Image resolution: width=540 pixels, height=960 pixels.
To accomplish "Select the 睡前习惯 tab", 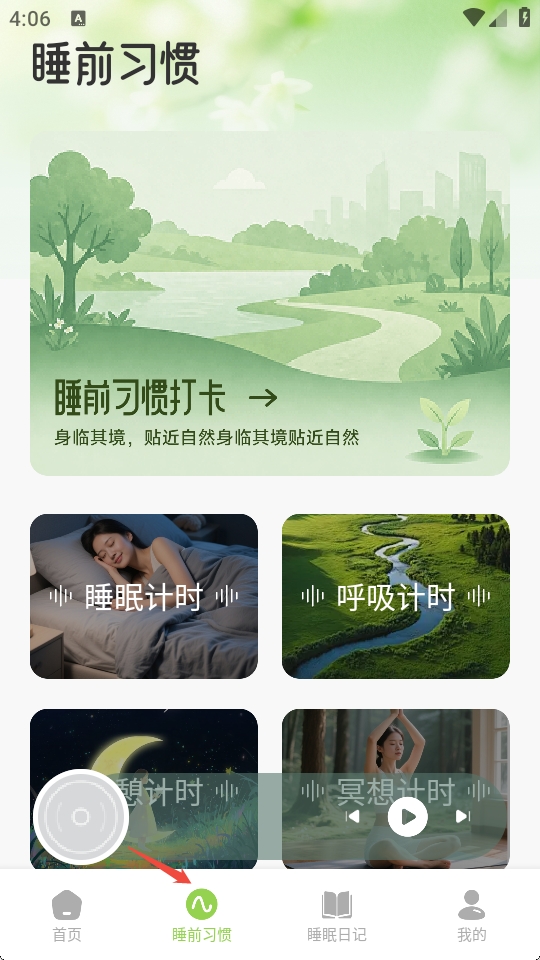I will [x=202, y=916].
